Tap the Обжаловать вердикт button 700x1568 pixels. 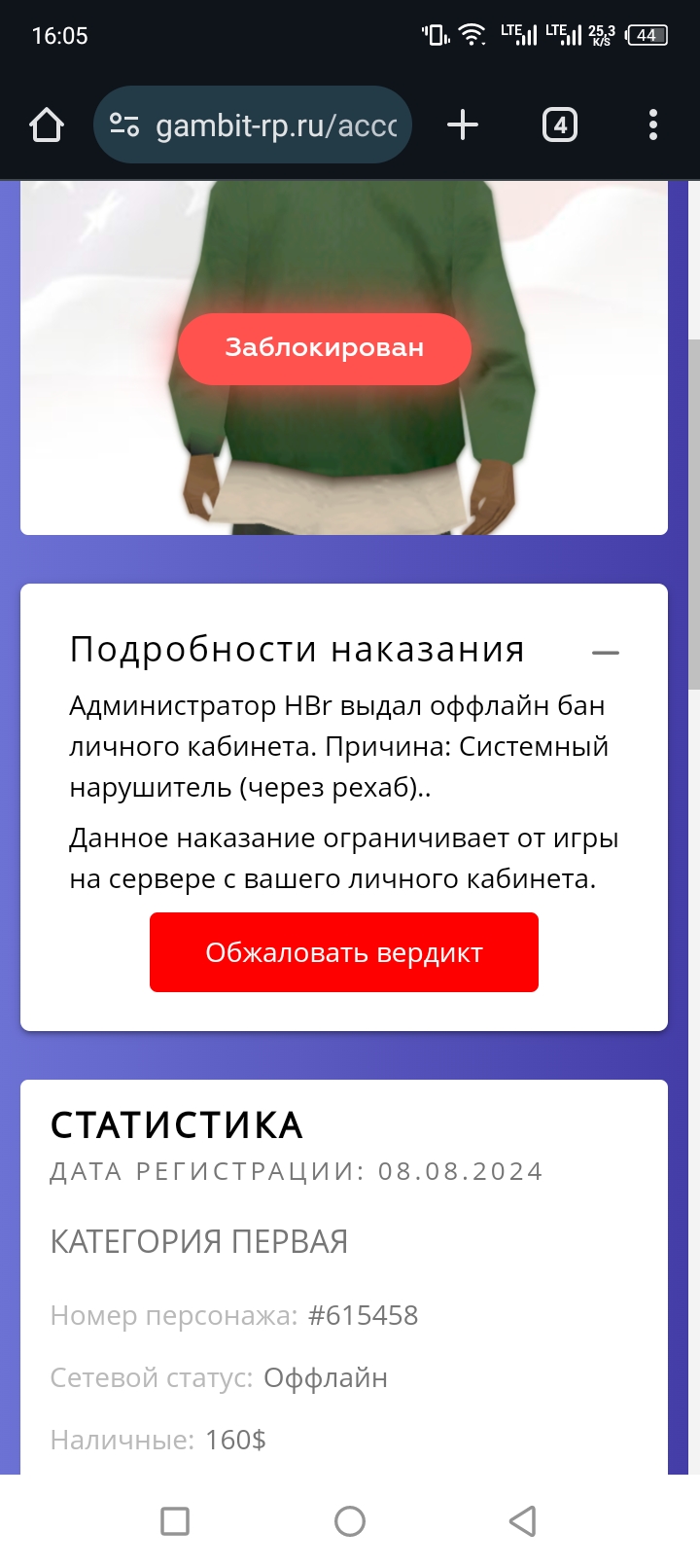343,952
